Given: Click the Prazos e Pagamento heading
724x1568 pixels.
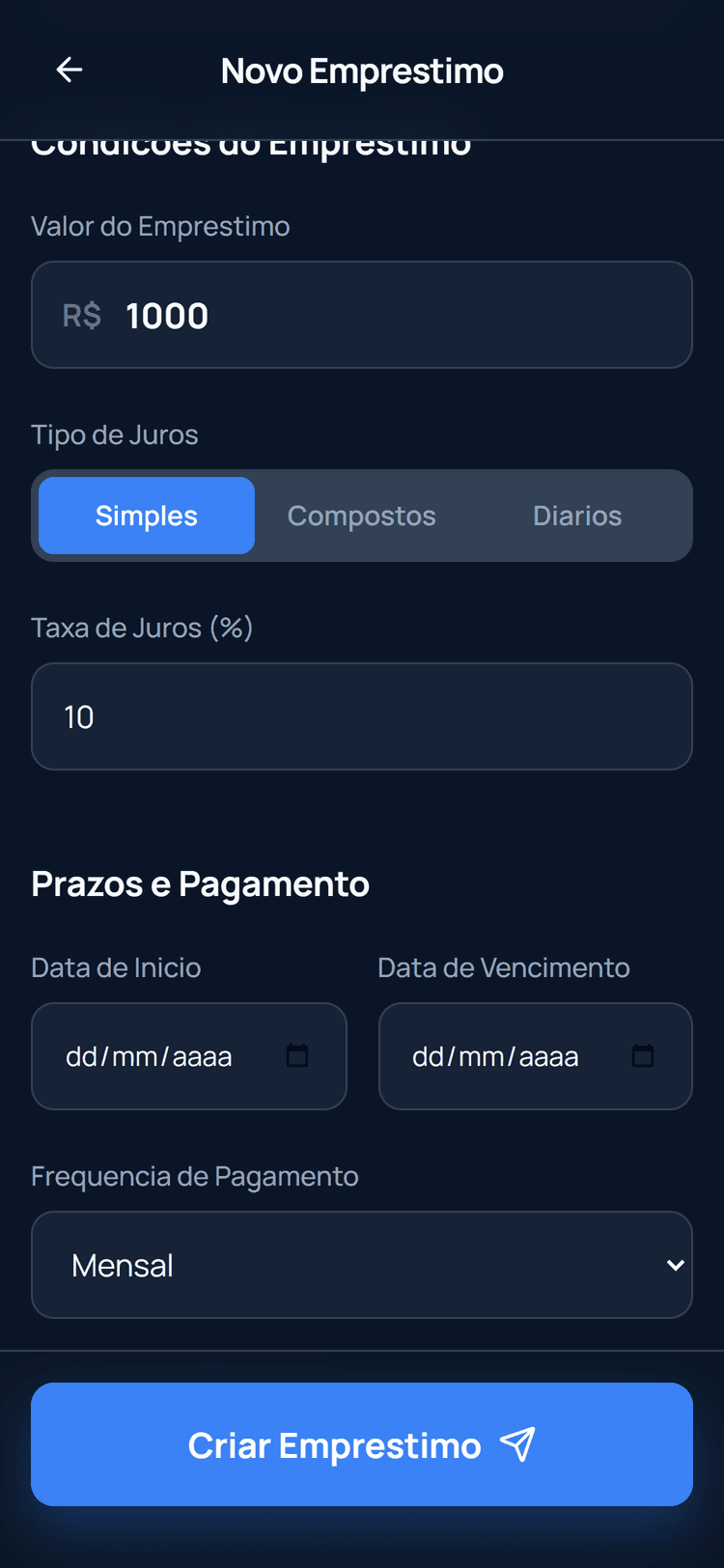Looking at the screenshot, I should tap(200, 883).
